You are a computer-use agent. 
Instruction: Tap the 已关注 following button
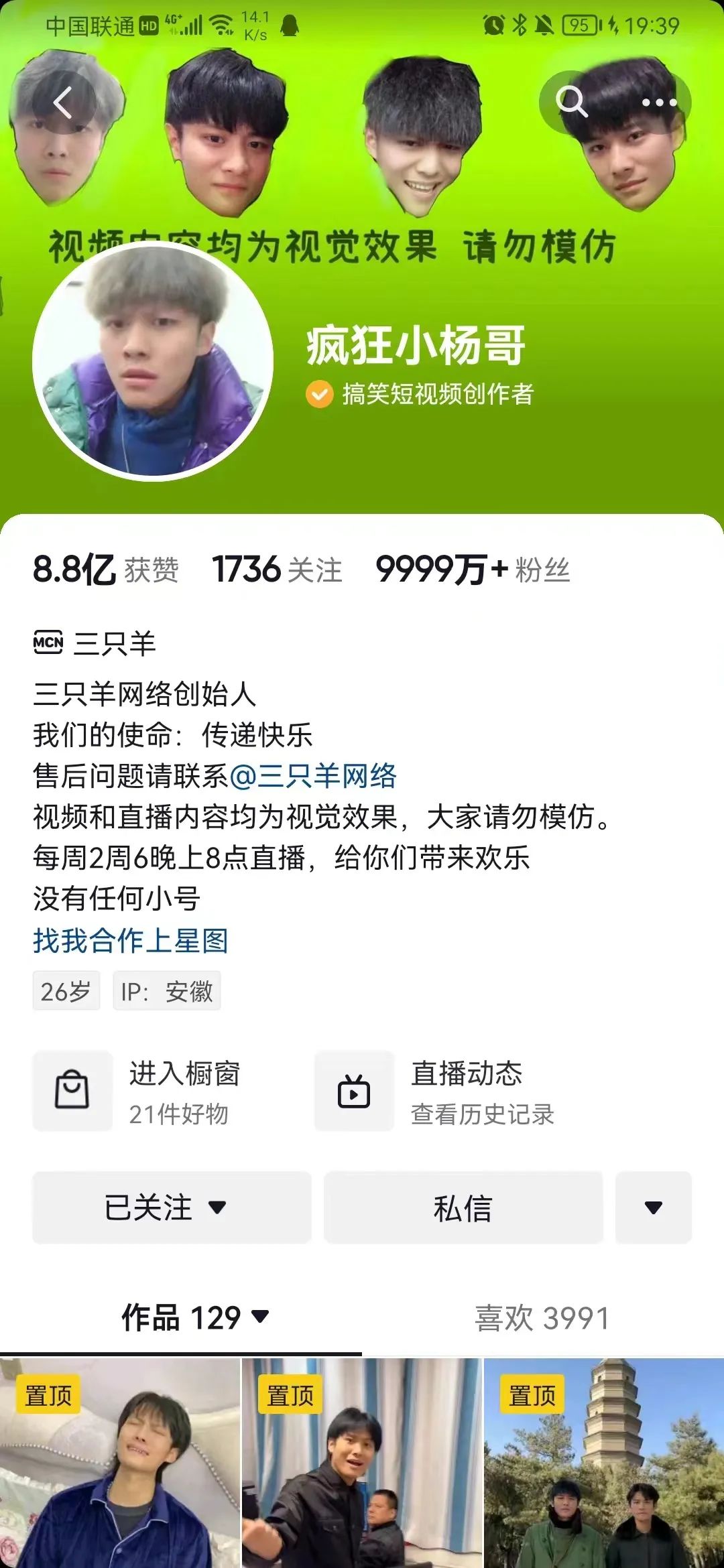tap(172, 1207)
